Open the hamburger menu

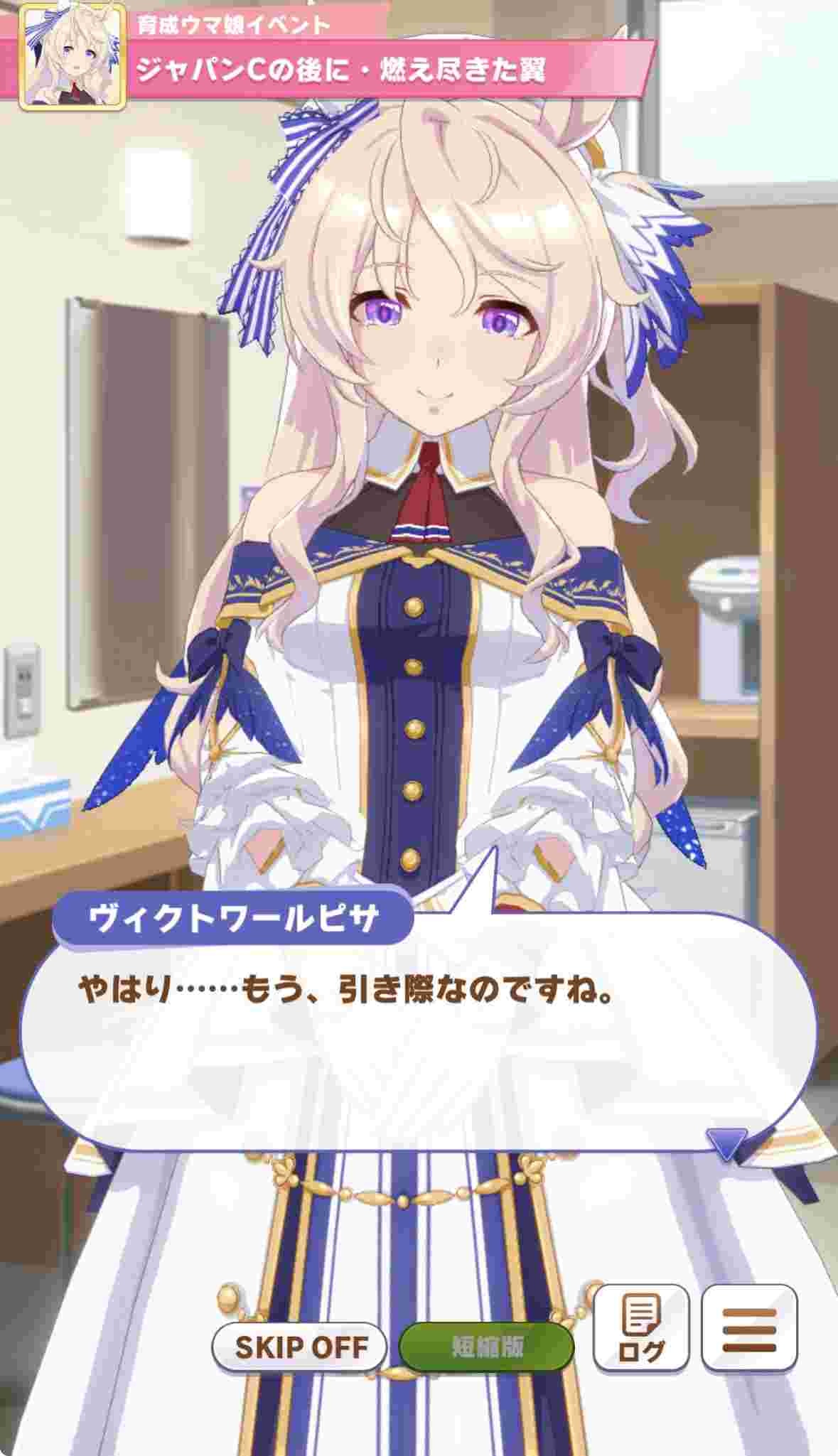[x=749, y=1327]
